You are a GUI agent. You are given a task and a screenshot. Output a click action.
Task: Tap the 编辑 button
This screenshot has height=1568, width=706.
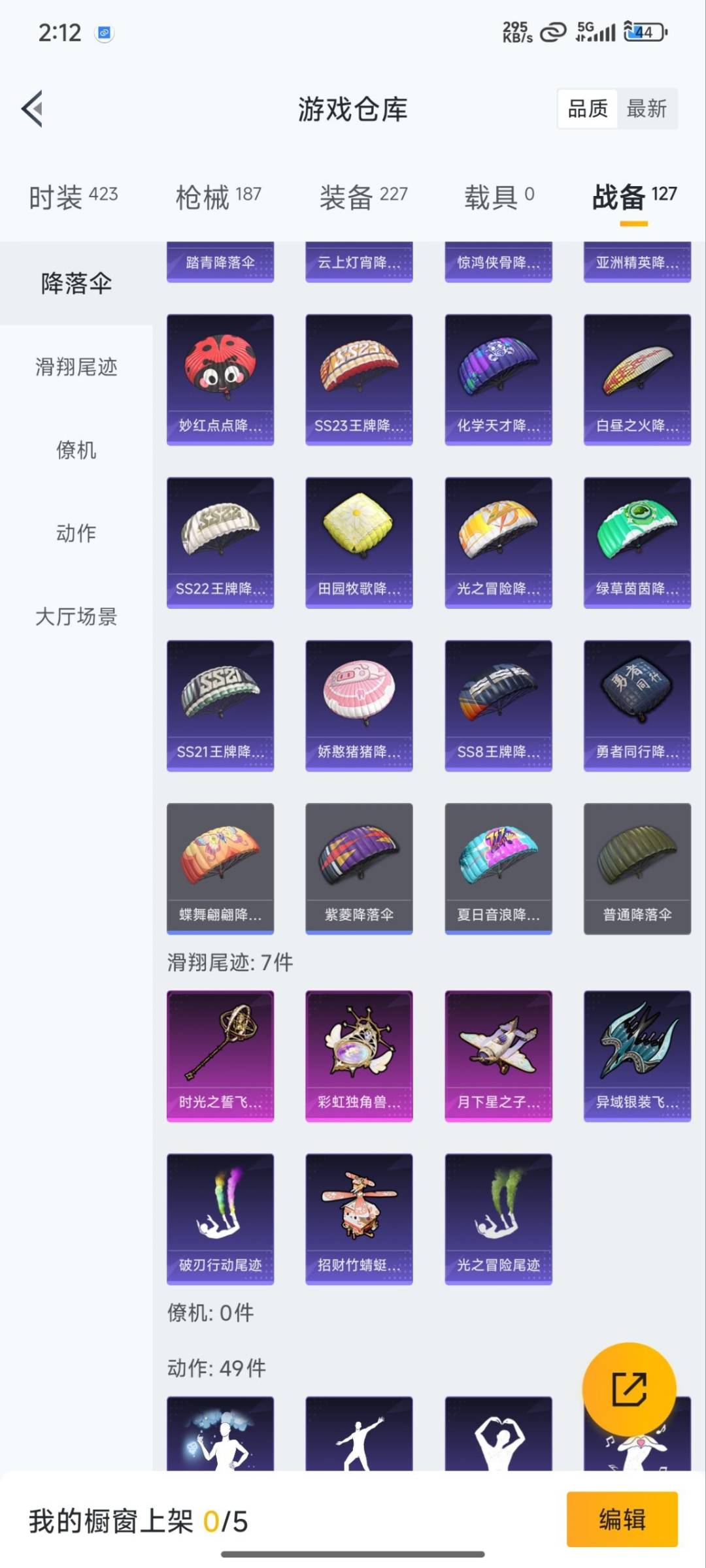(622, 1519)
